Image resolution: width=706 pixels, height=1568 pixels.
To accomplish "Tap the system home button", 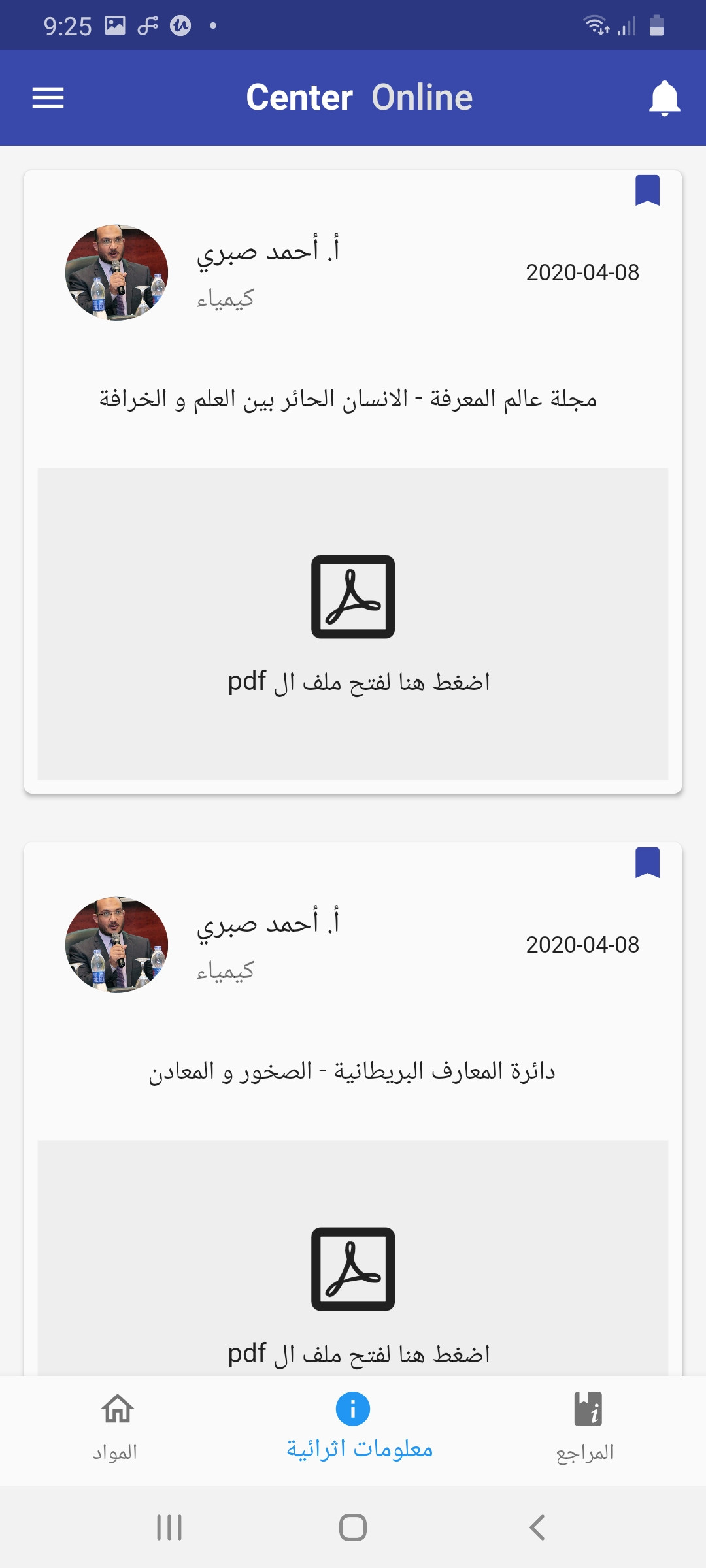I will pos(353,1527).
